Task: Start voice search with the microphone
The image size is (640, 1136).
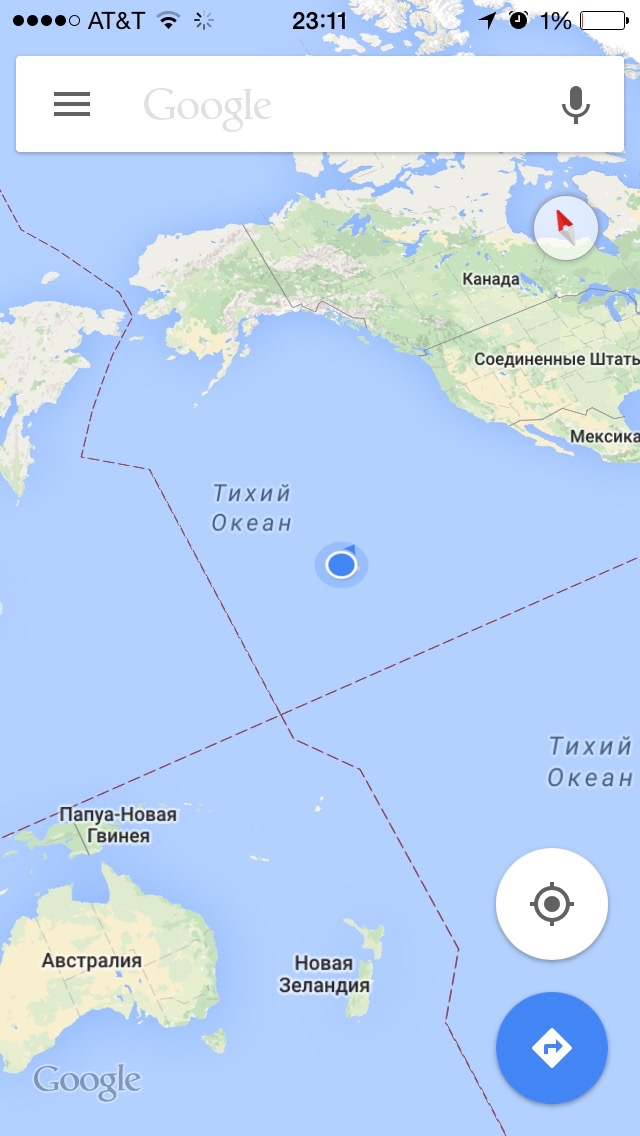Action: (x=575, y=104)
